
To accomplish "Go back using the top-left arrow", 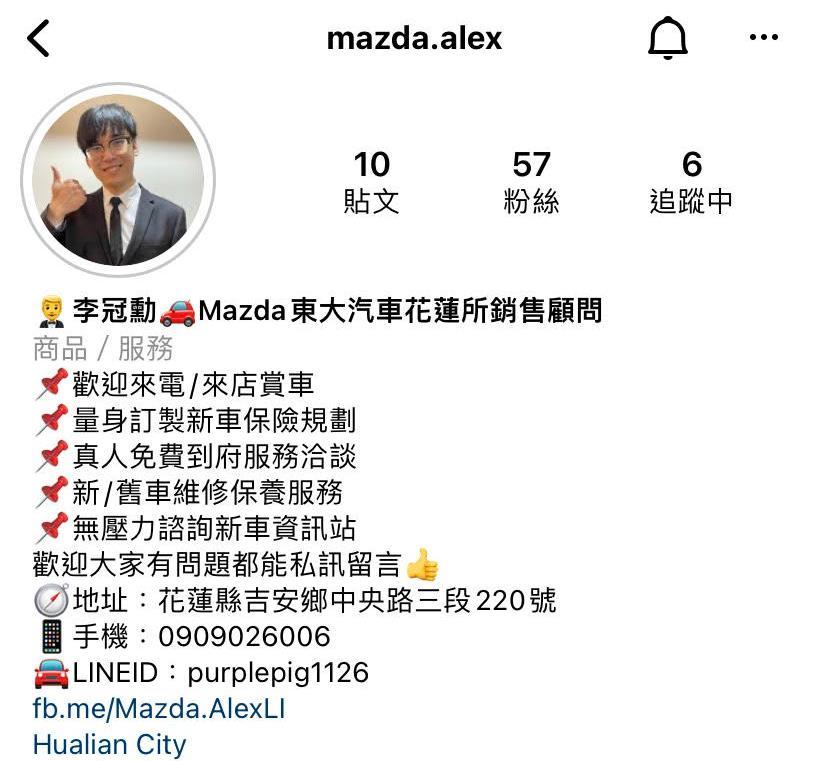I will (x=38, y=39).
